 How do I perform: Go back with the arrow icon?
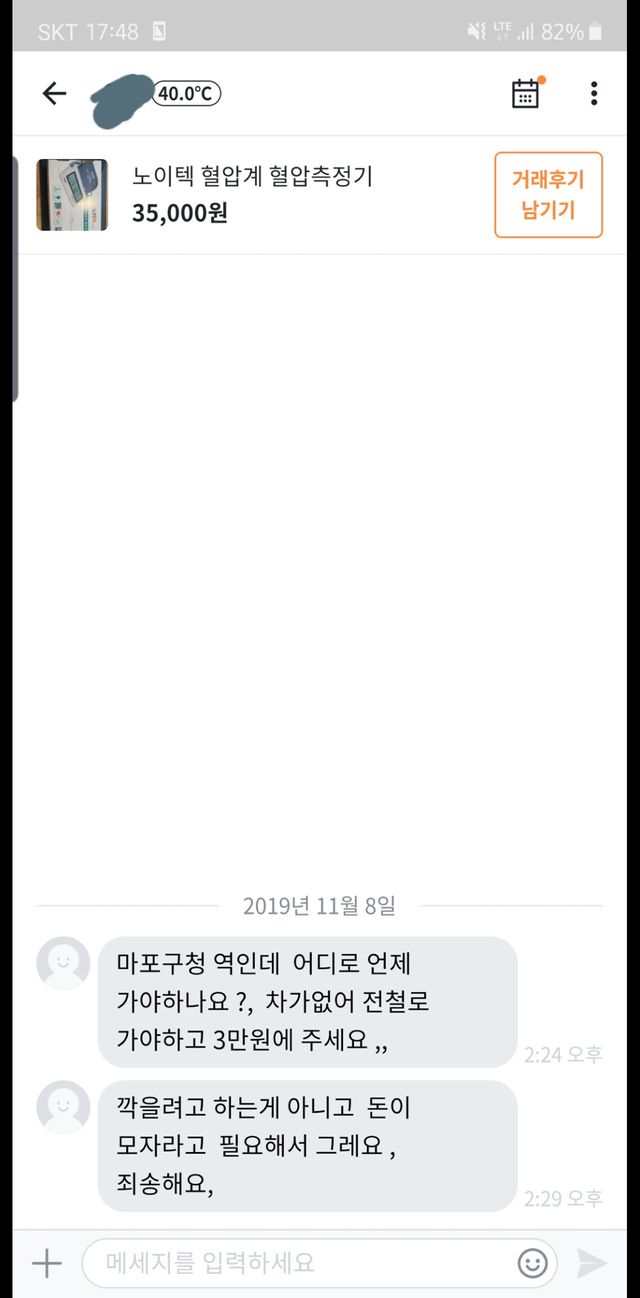tap(54, 94)
